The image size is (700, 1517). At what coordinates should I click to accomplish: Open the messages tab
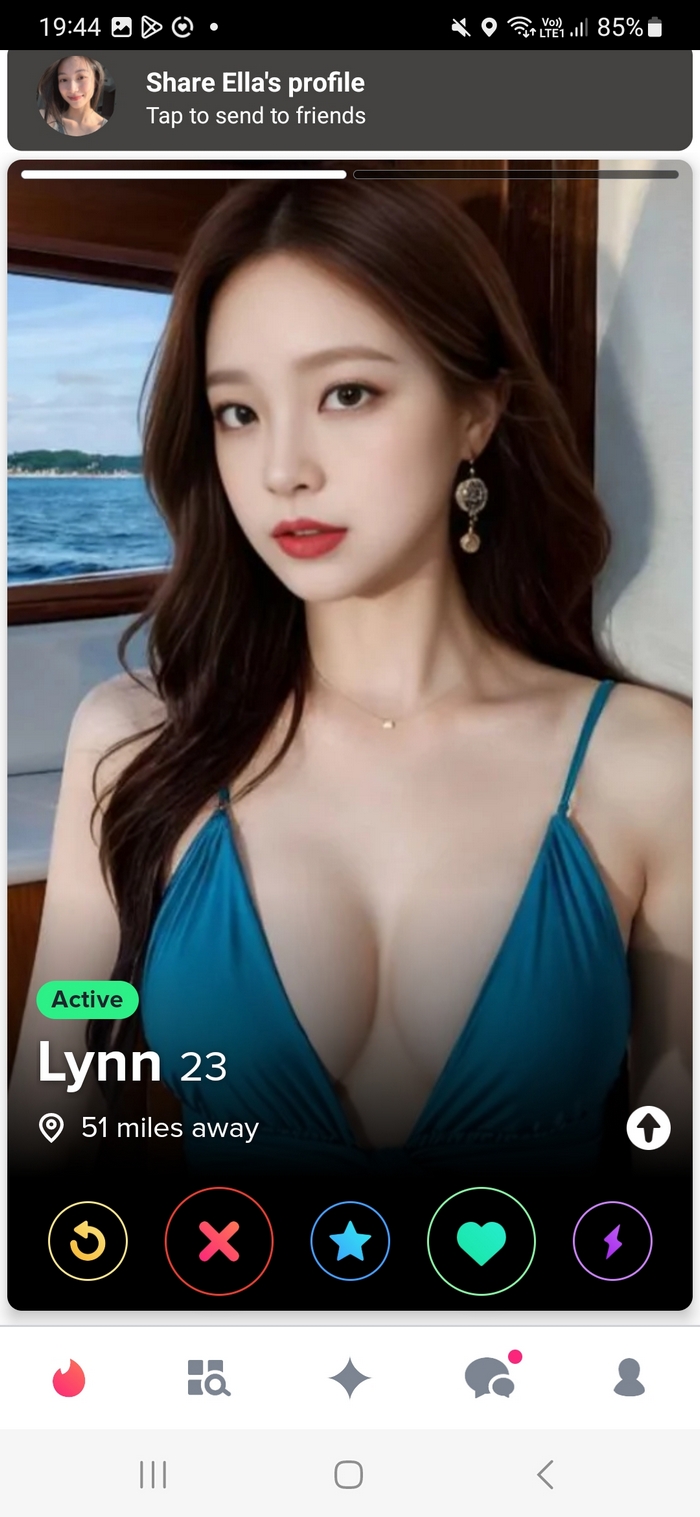point(490,1378)
